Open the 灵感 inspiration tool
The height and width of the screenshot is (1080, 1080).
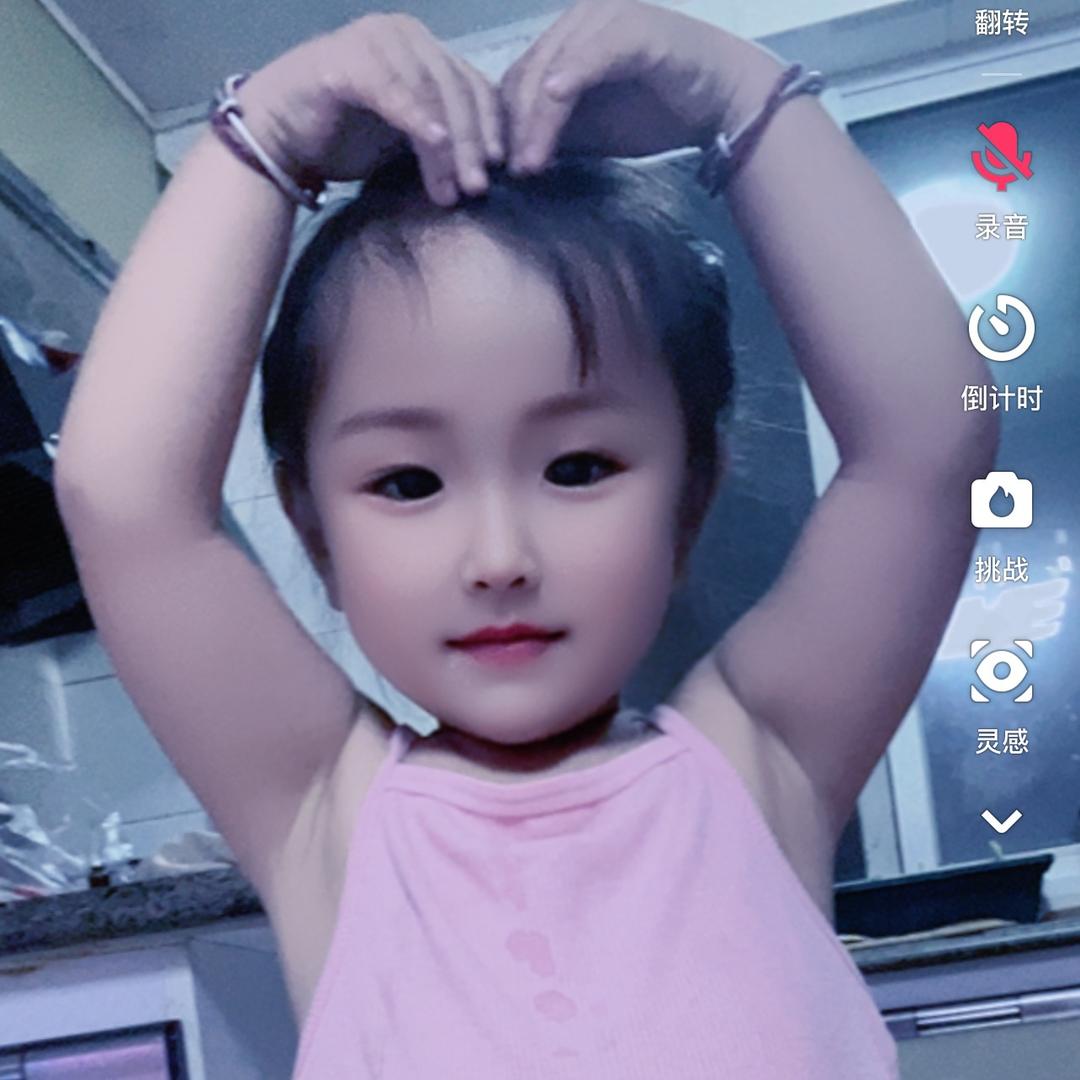pos(1001,672)
